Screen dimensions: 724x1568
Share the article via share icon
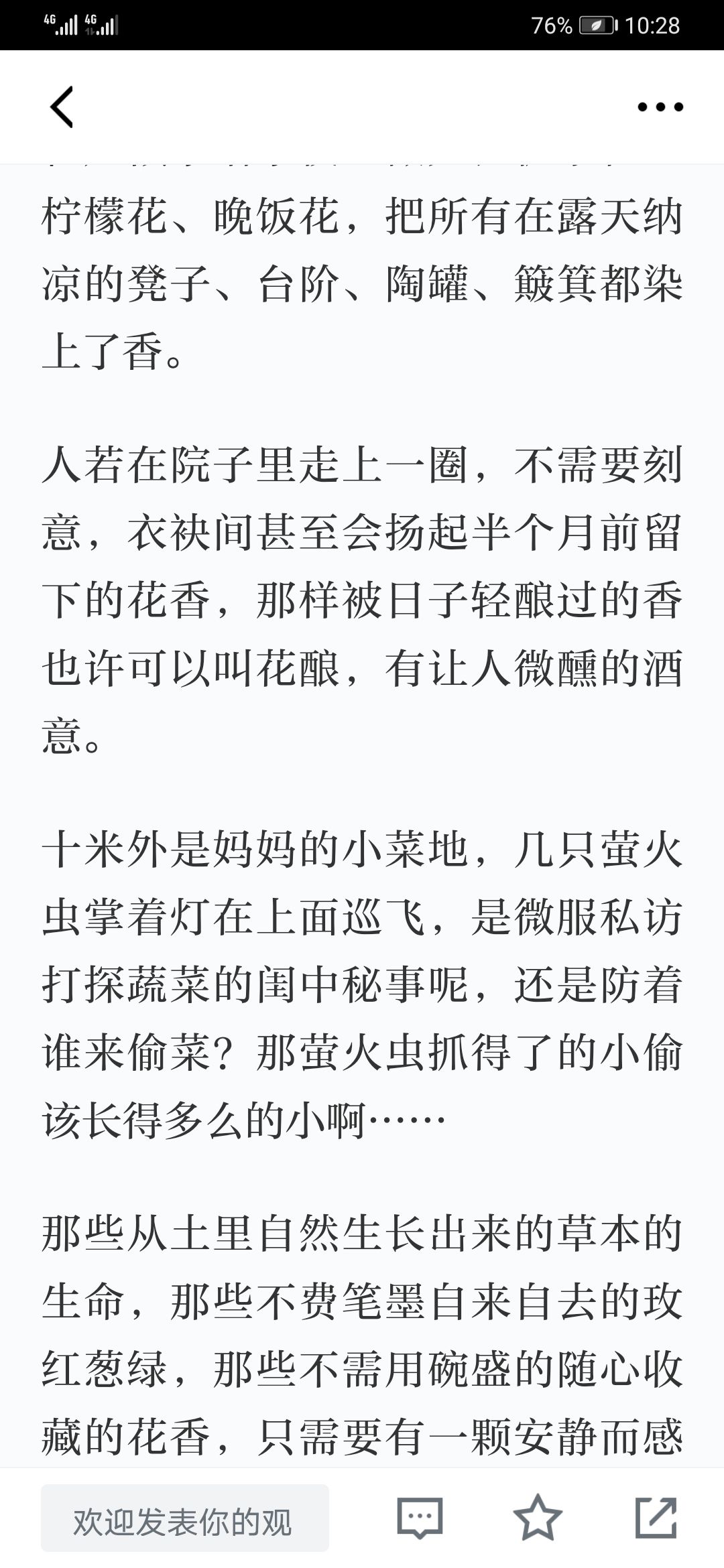pyautogui.click(x=656, y=1517)
